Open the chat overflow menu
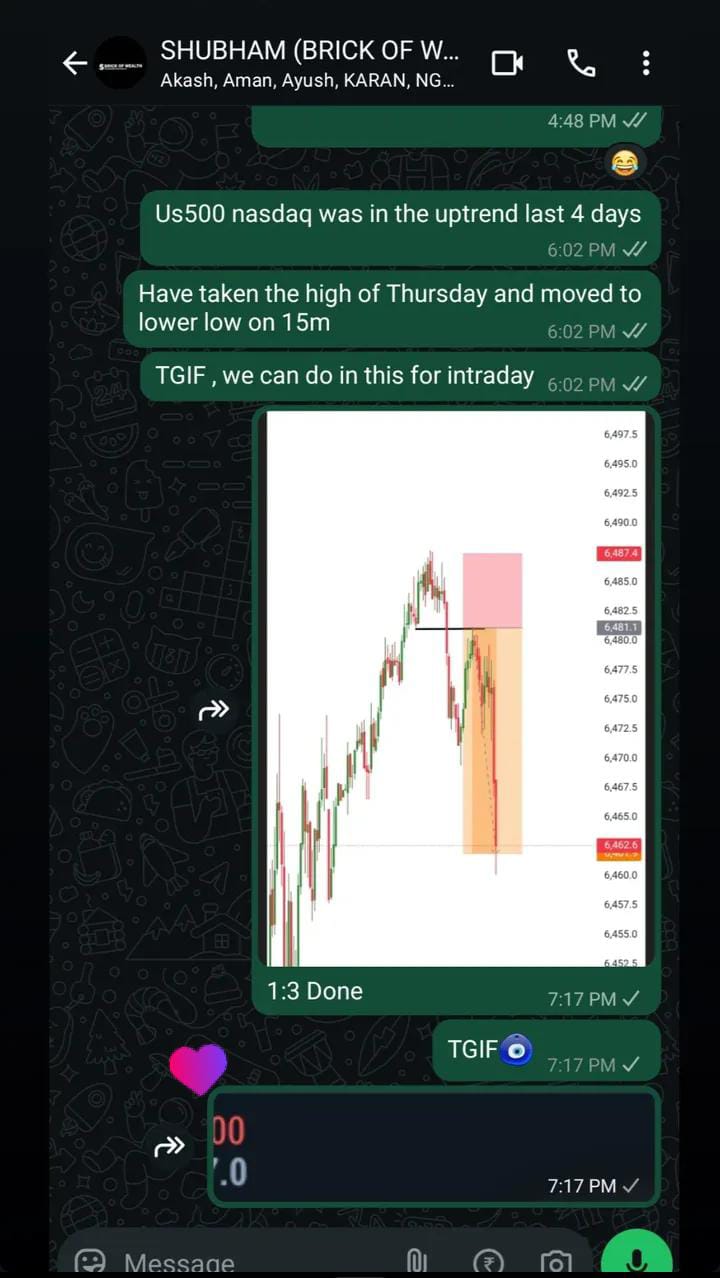Screen dimensions: 720x1278 (646, 64)
